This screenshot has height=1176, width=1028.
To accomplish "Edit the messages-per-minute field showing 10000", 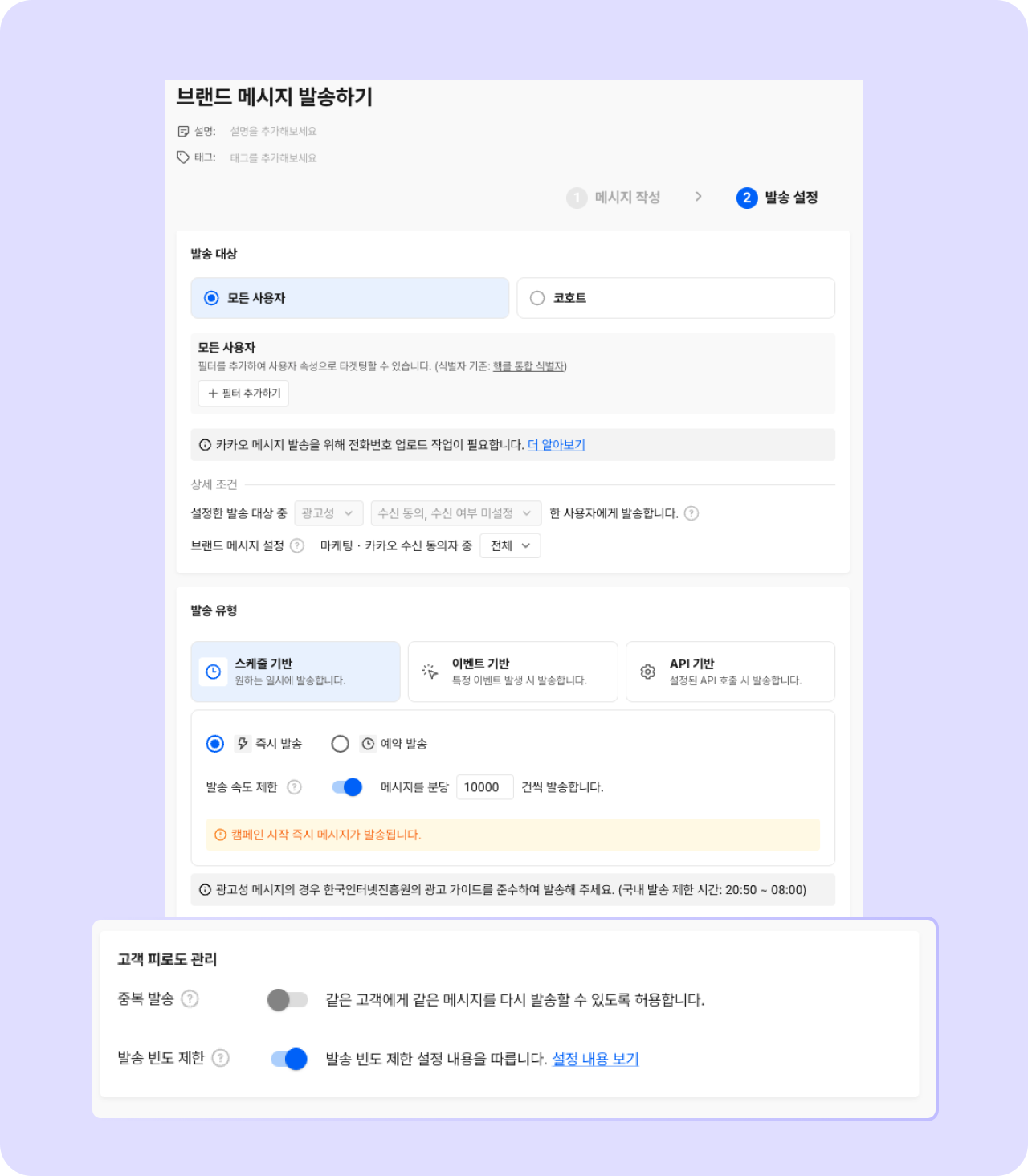I will tap(484, 787).
